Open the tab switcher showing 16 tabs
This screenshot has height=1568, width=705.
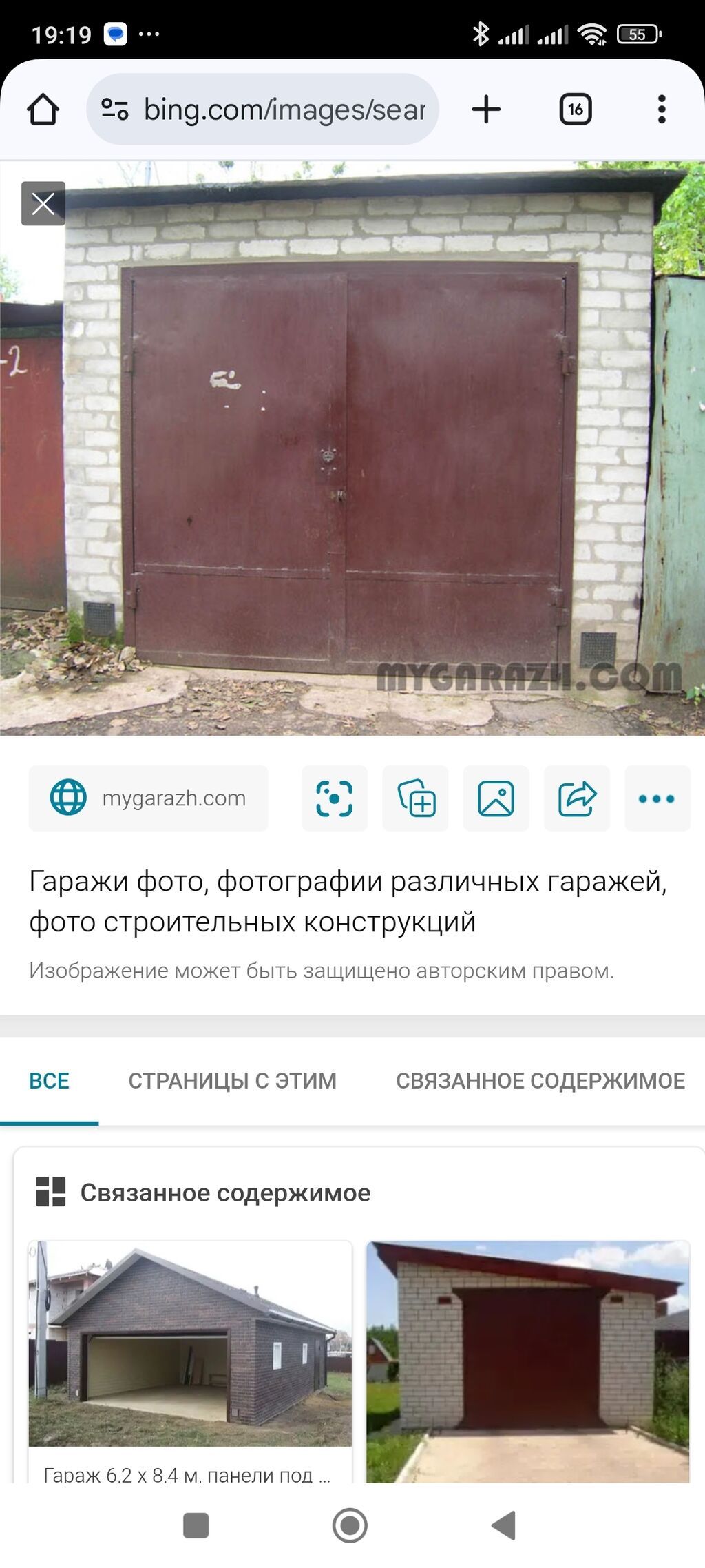(x=576, y=110)
